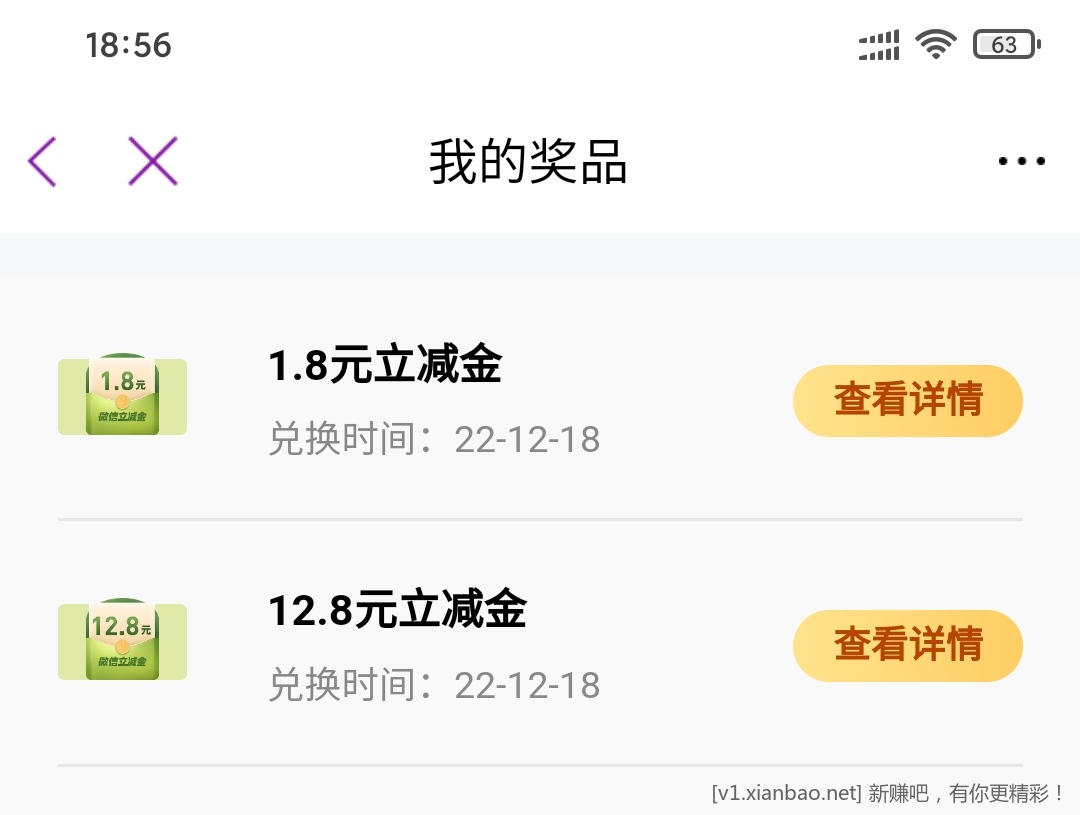View details of 12.8元立减金

click(907, 646)
